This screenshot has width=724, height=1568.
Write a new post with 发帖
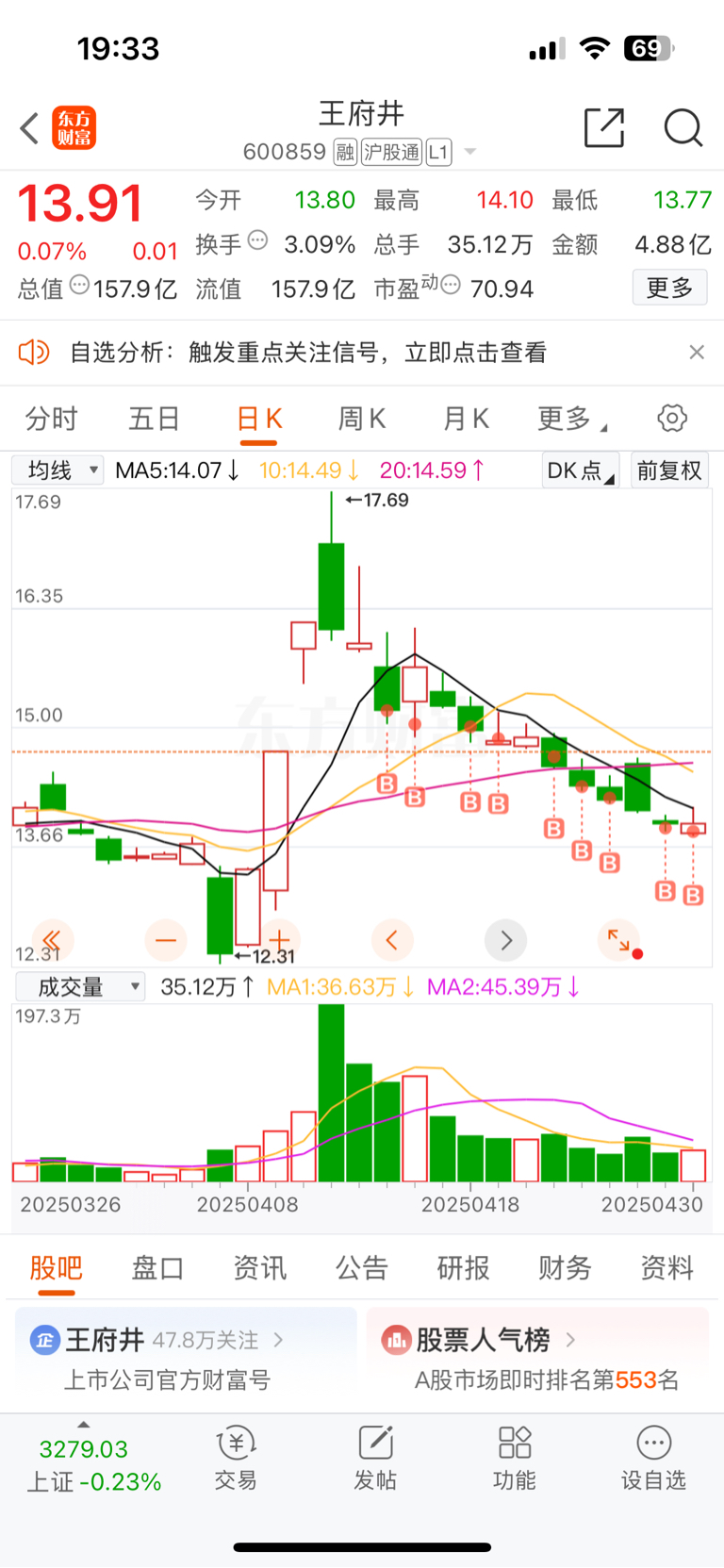[375, 1458]
